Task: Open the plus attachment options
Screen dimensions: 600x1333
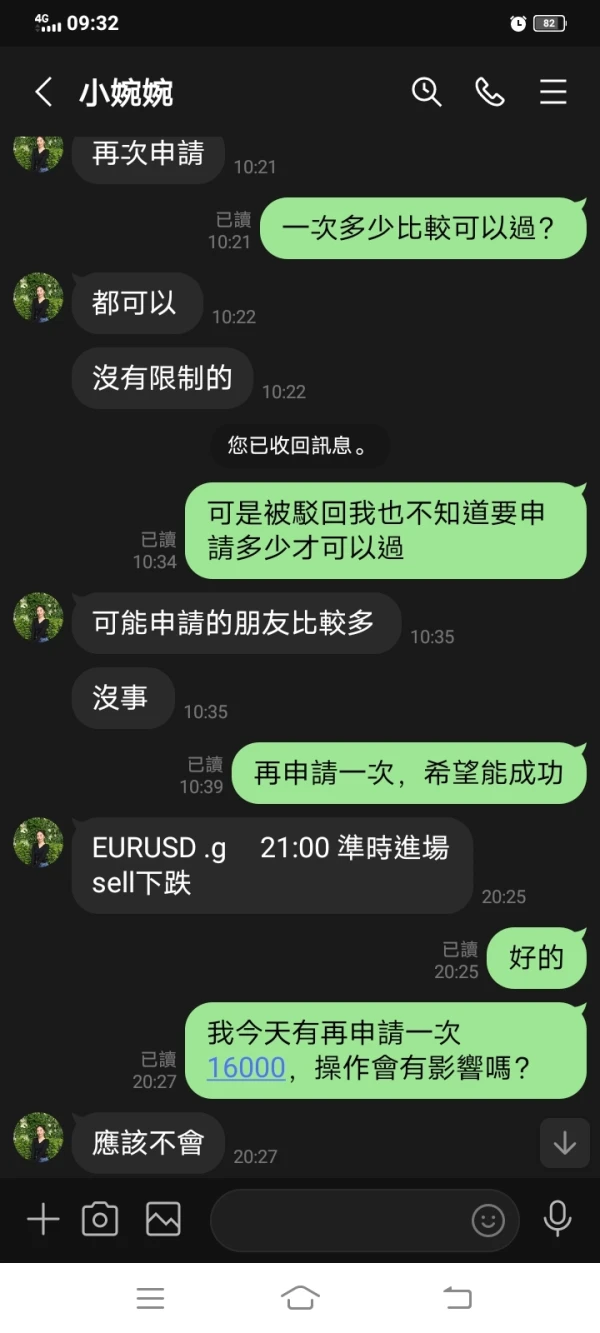Action: tap(43, 1219)
